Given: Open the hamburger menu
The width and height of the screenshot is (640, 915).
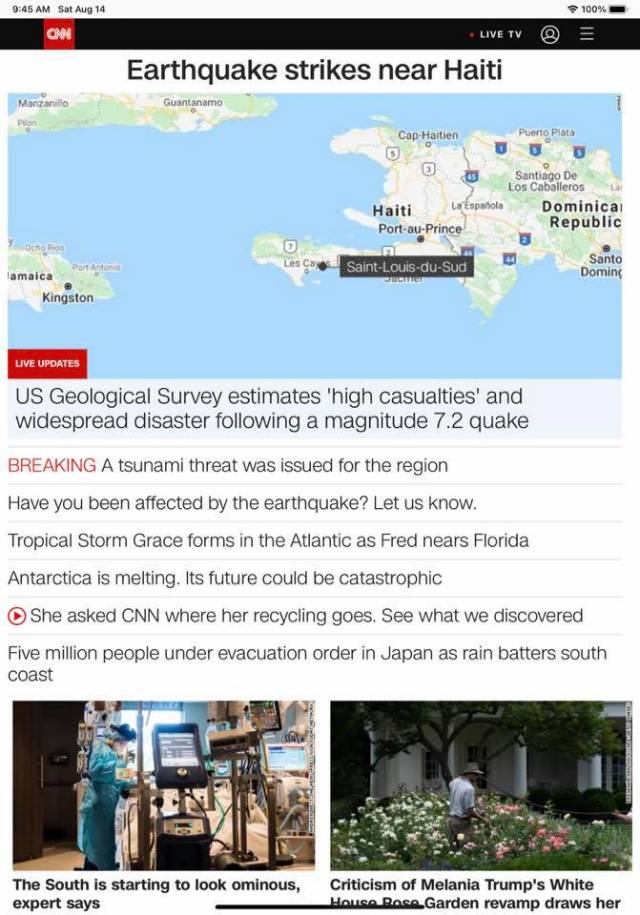Looking at the screenshot, I should pyautogui.click(x=587, y=34).
